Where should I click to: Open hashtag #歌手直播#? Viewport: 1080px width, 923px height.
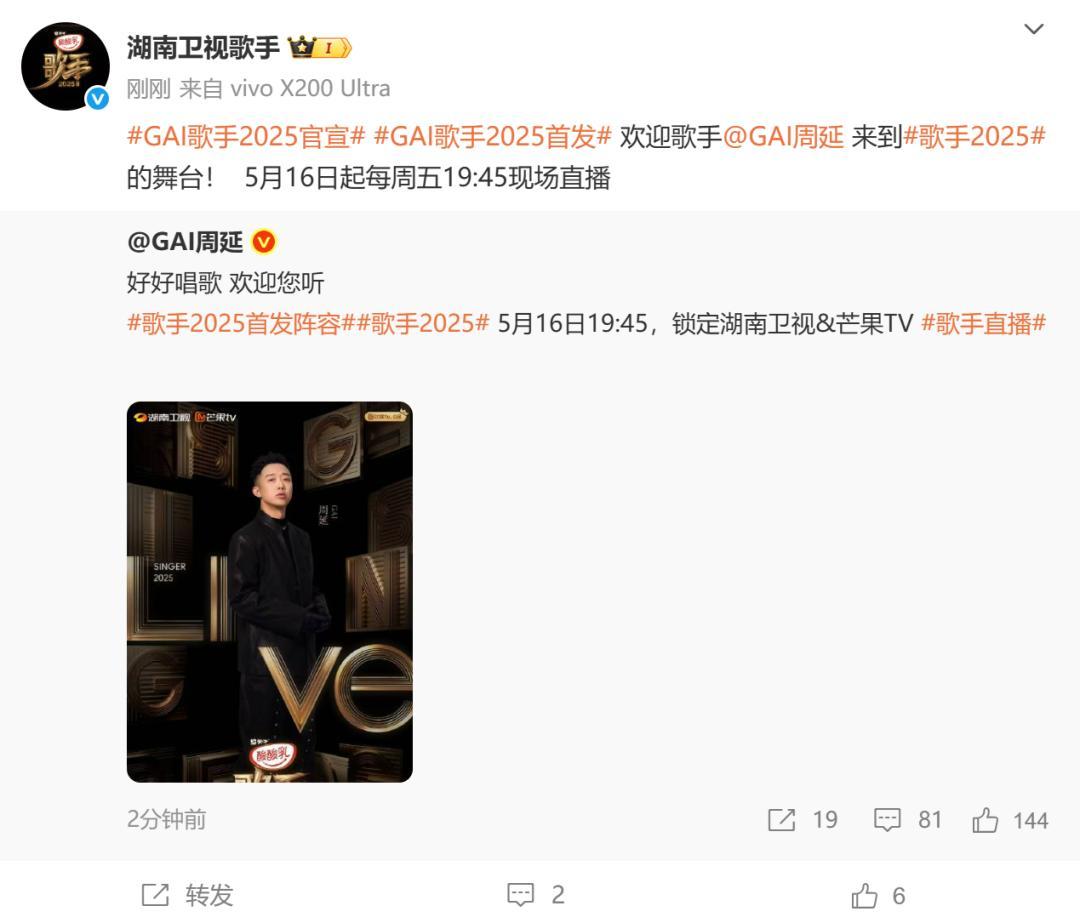tap(983, 323)
